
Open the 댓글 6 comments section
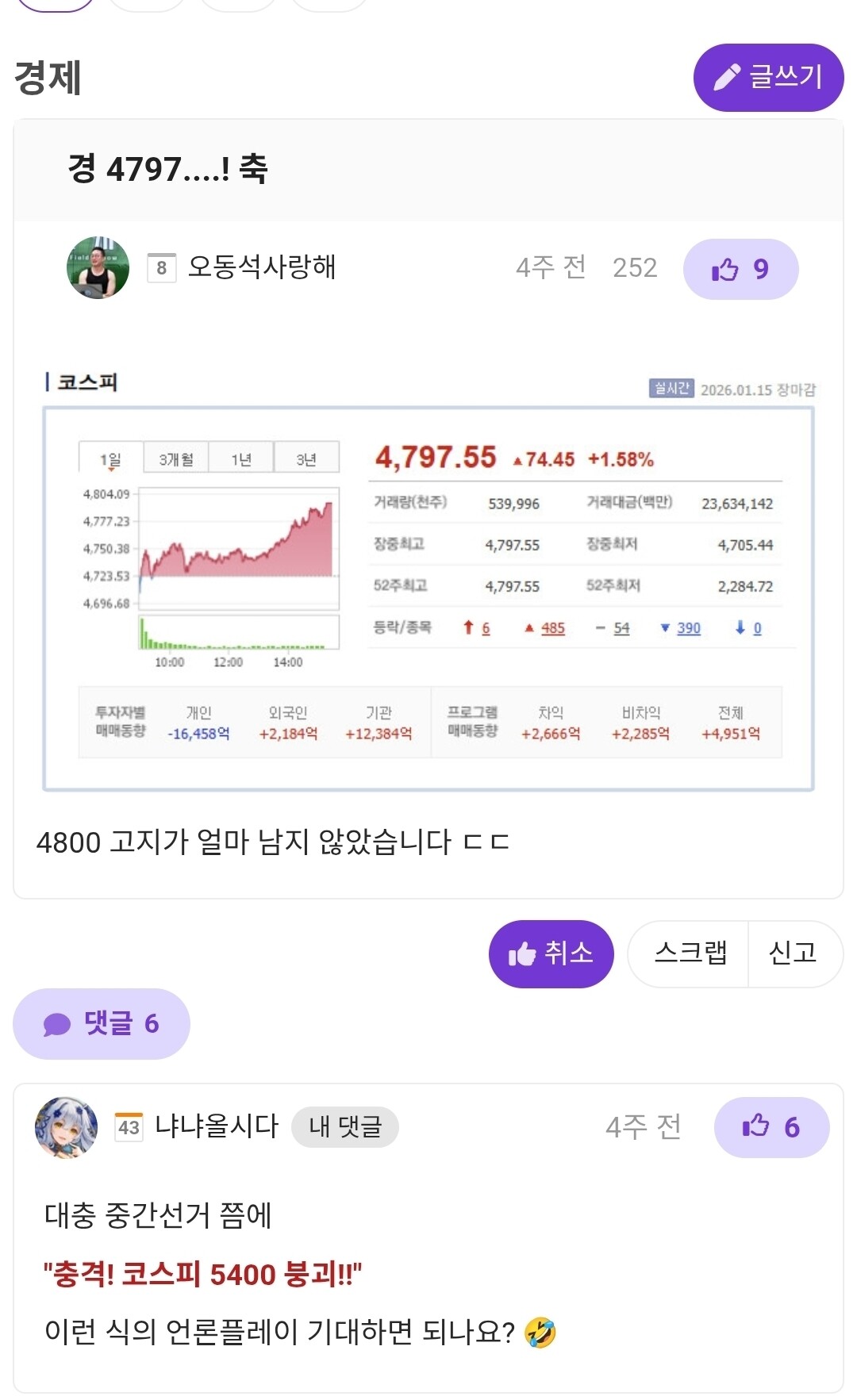[102, 1023]
